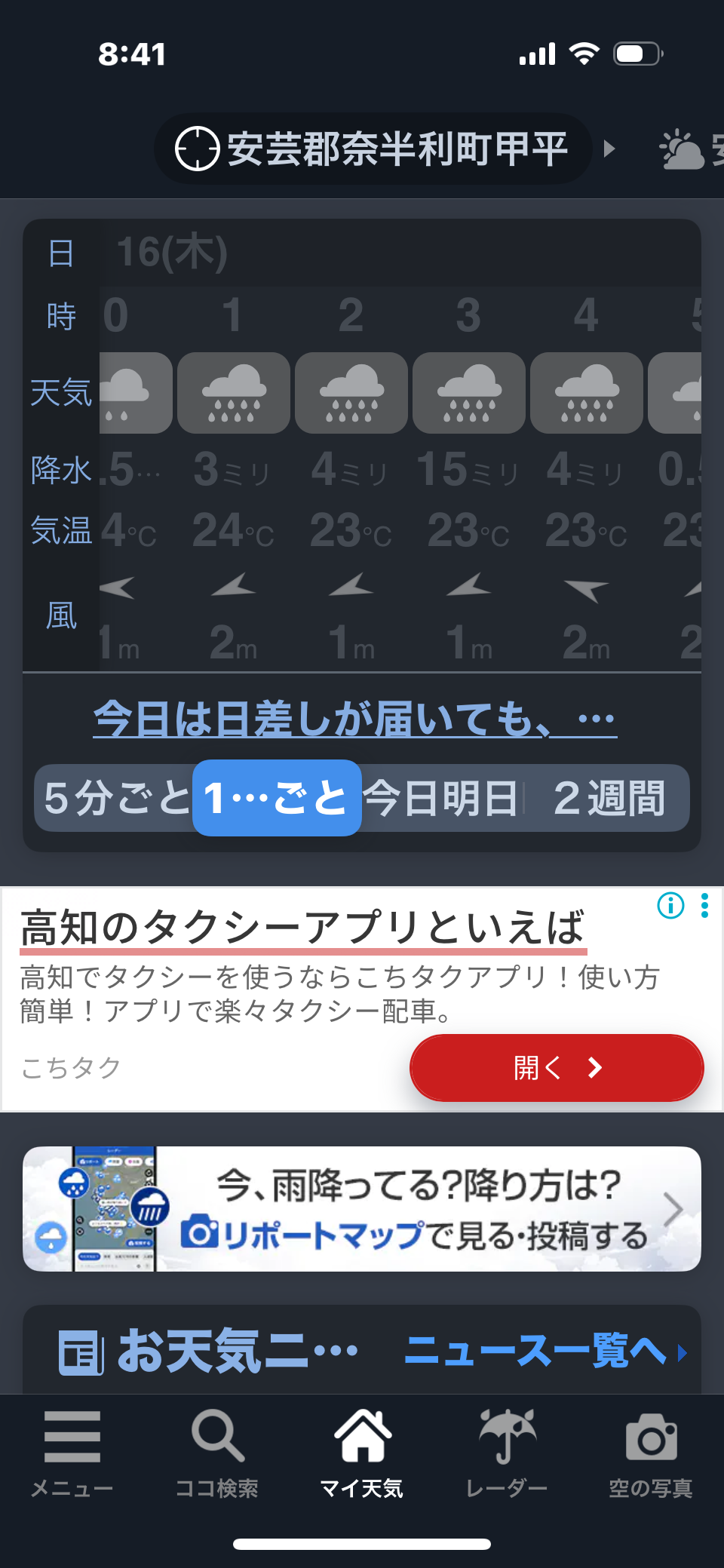Go to ニュース一覧へ news list
The width and height of the screenshot is (724, 1568).
[545, 1351]
